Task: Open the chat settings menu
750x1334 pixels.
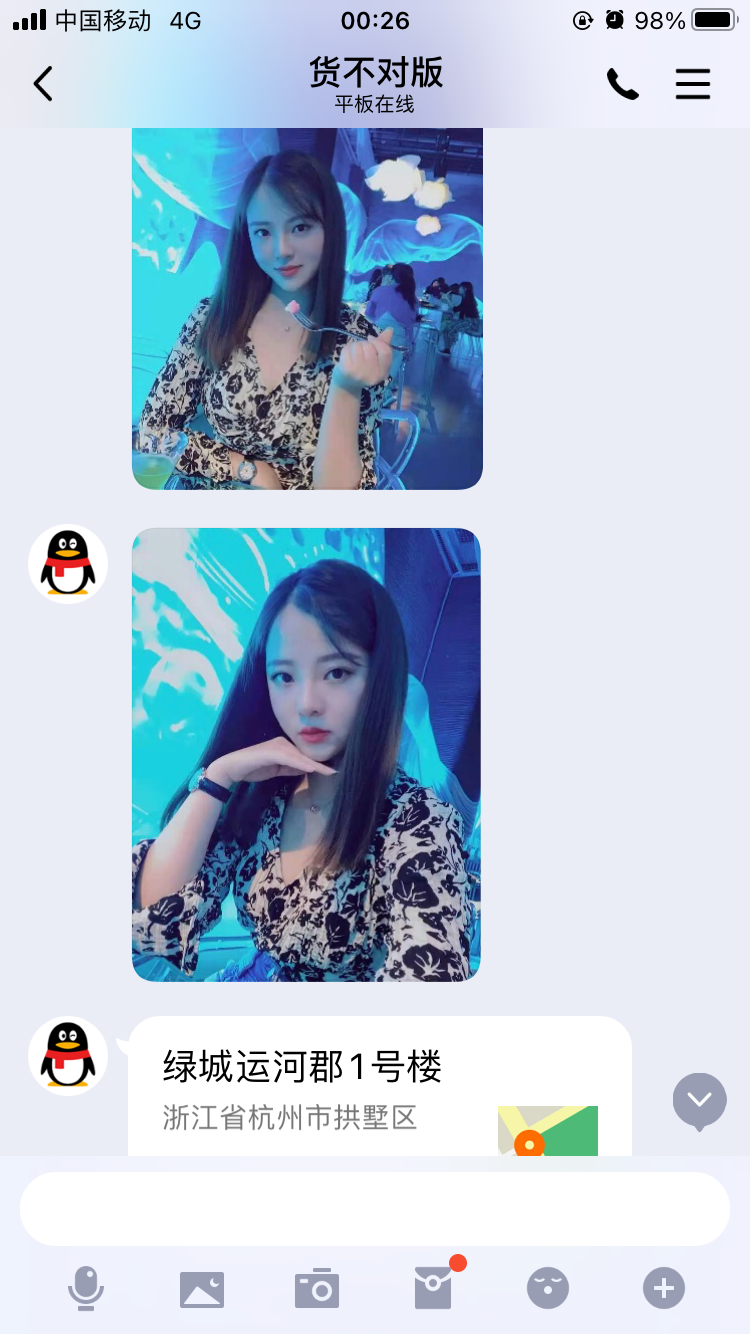Action: [x=692, y=85]
